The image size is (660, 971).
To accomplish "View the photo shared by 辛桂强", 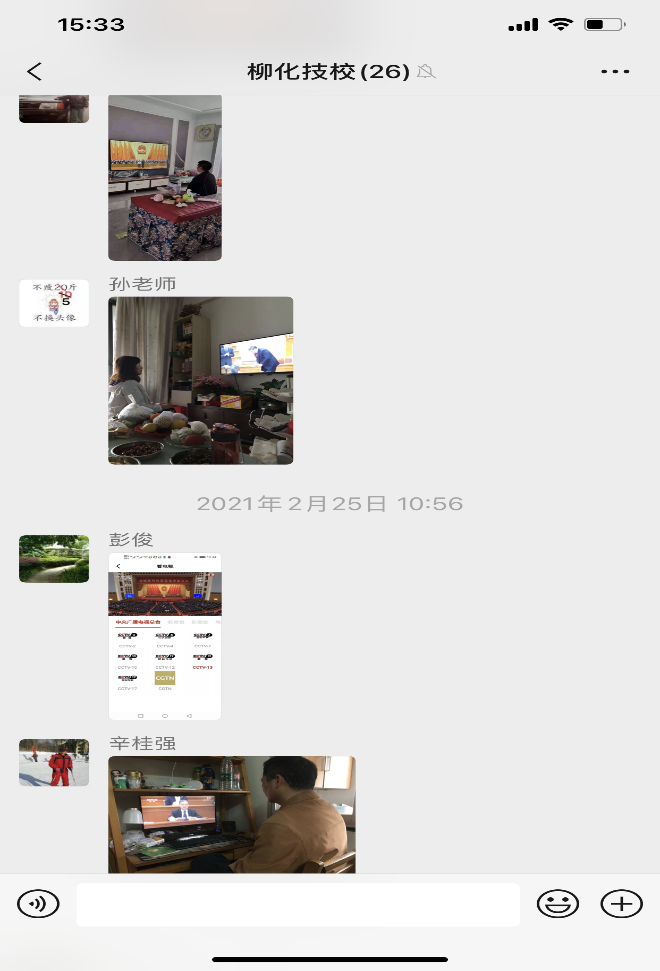I will (231, 814).
